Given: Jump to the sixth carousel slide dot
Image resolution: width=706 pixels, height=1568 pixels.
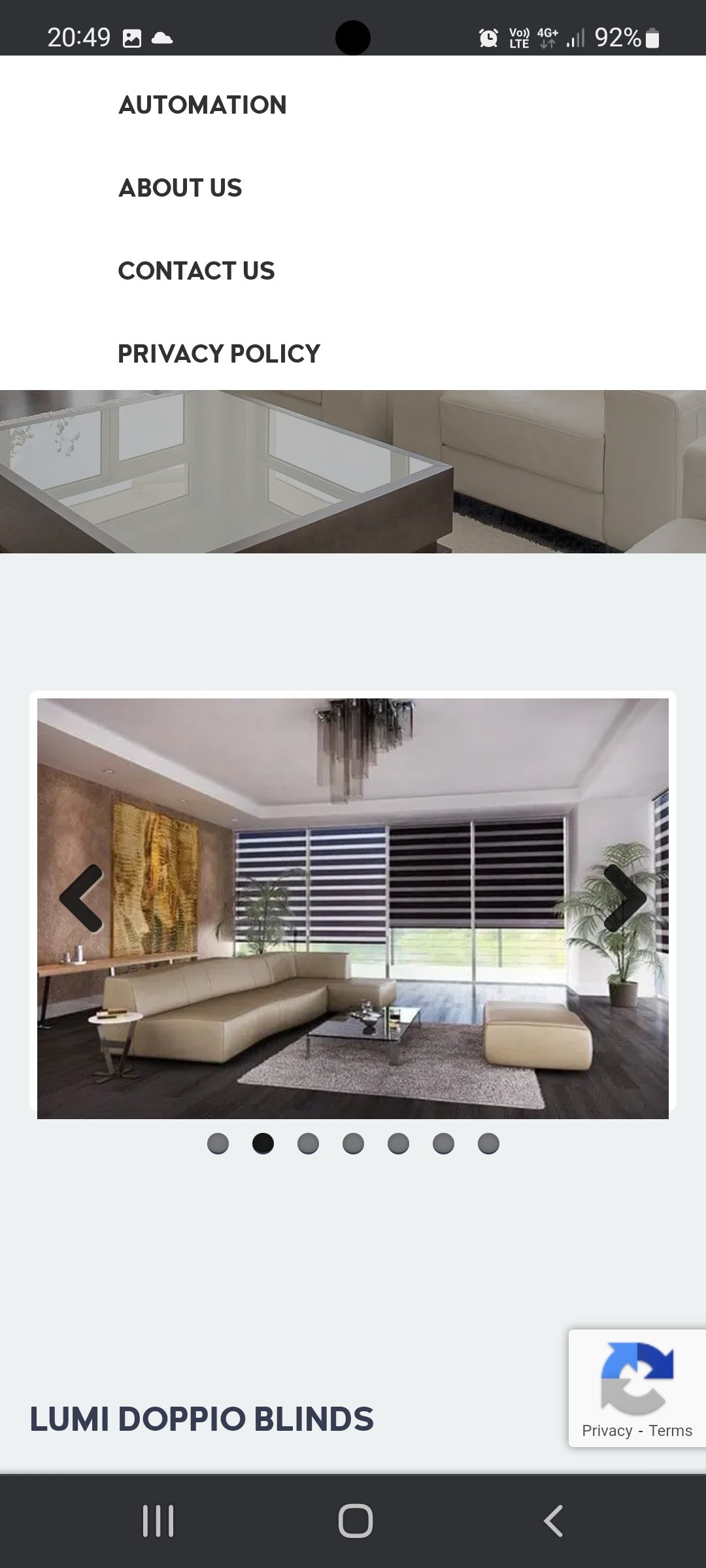Looking at the screenshot, I should click(443, 1143).
